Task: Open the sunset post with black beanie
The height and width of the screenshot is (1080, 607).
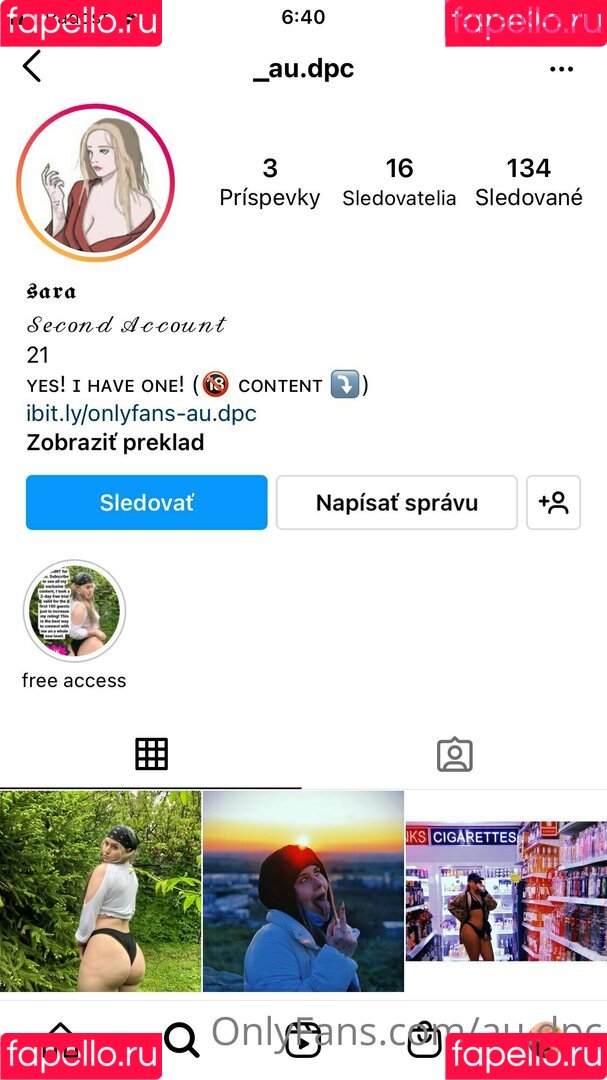Action: click(303, 890)
